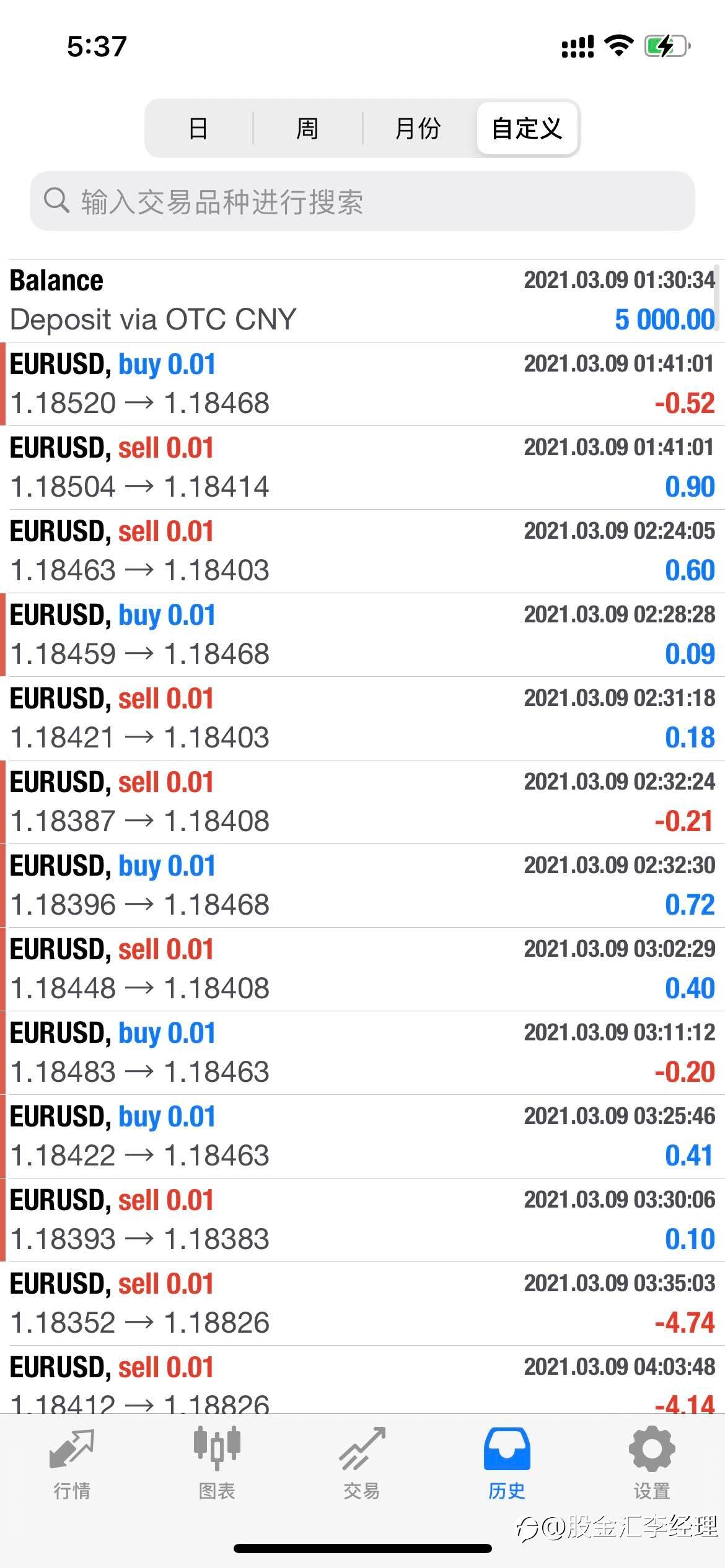
Task: Tap the symbol search field
Action: pyautogui.click(x=362, y=201)
